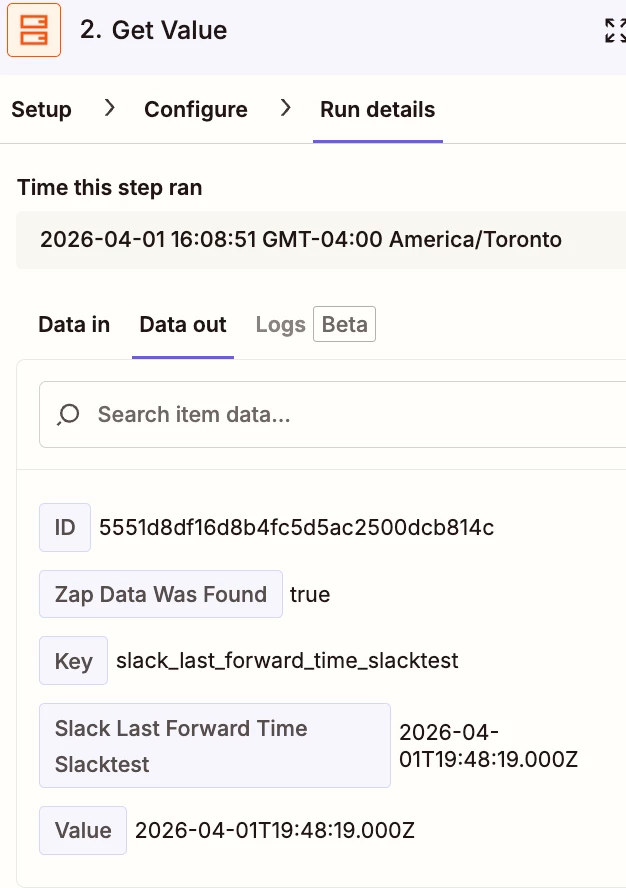Select the Run details tab
The image size is (626, 888).
(x=377, y=109)
